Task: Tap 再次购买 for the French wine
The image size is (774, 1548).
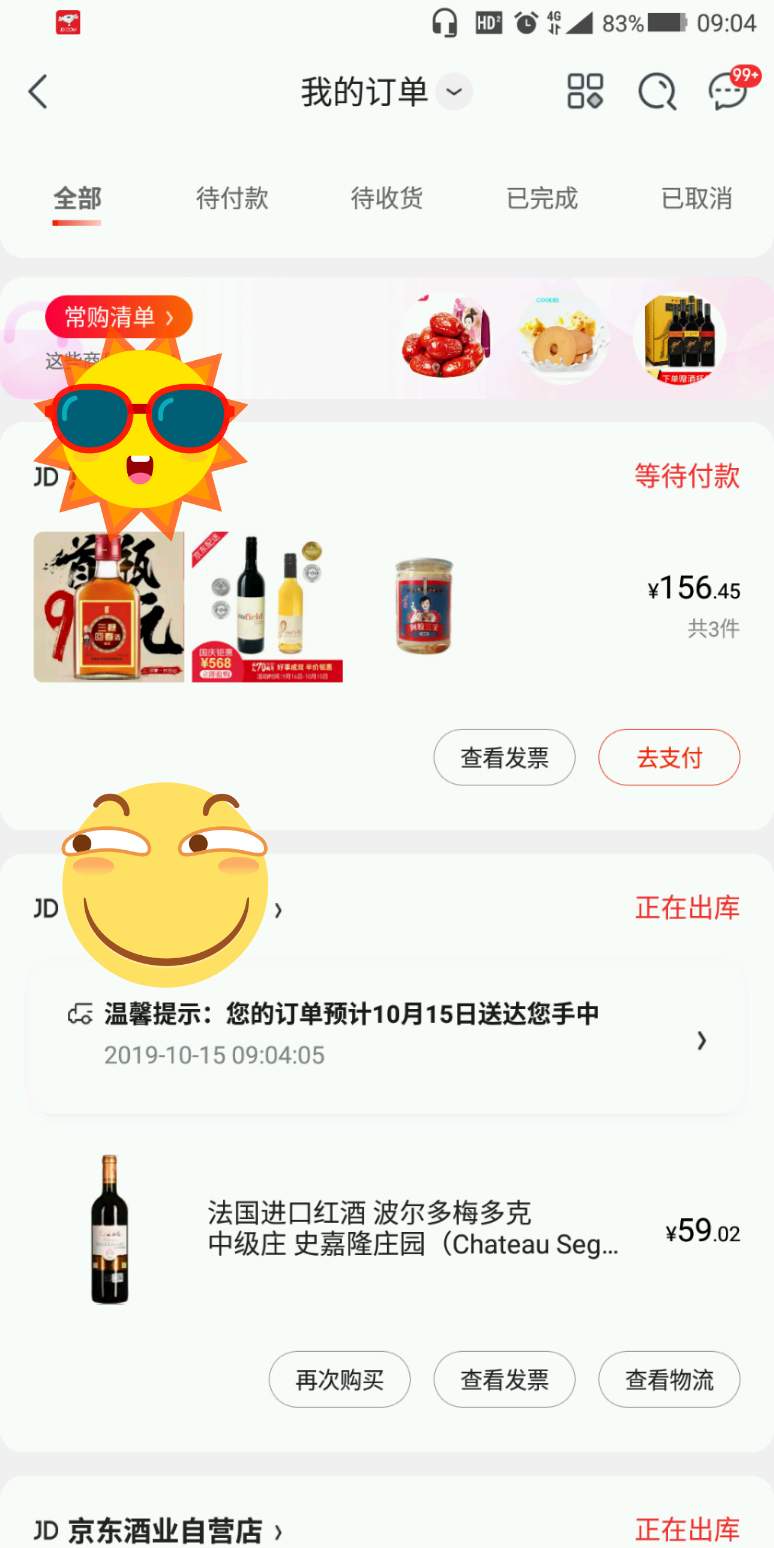Action: click(x=340, y=1380)
